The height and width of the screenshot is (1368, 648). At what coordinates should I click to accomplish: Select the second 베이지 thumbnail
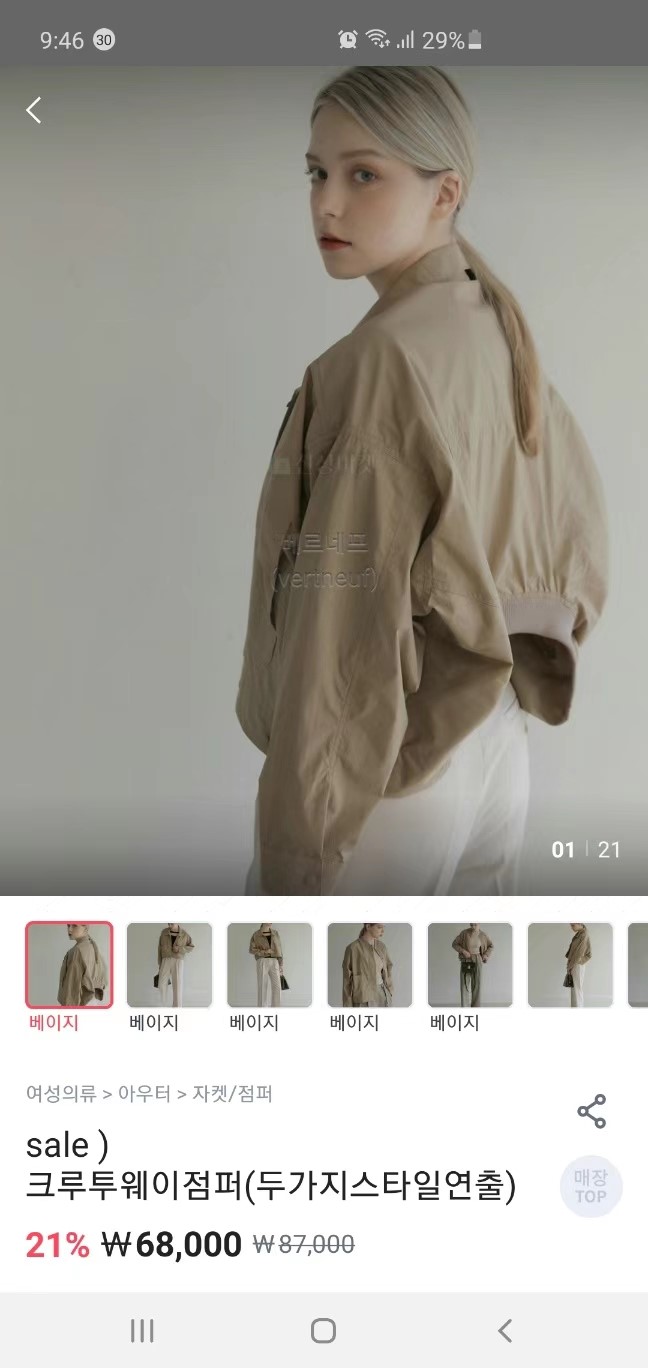click(x=169, y=965)
